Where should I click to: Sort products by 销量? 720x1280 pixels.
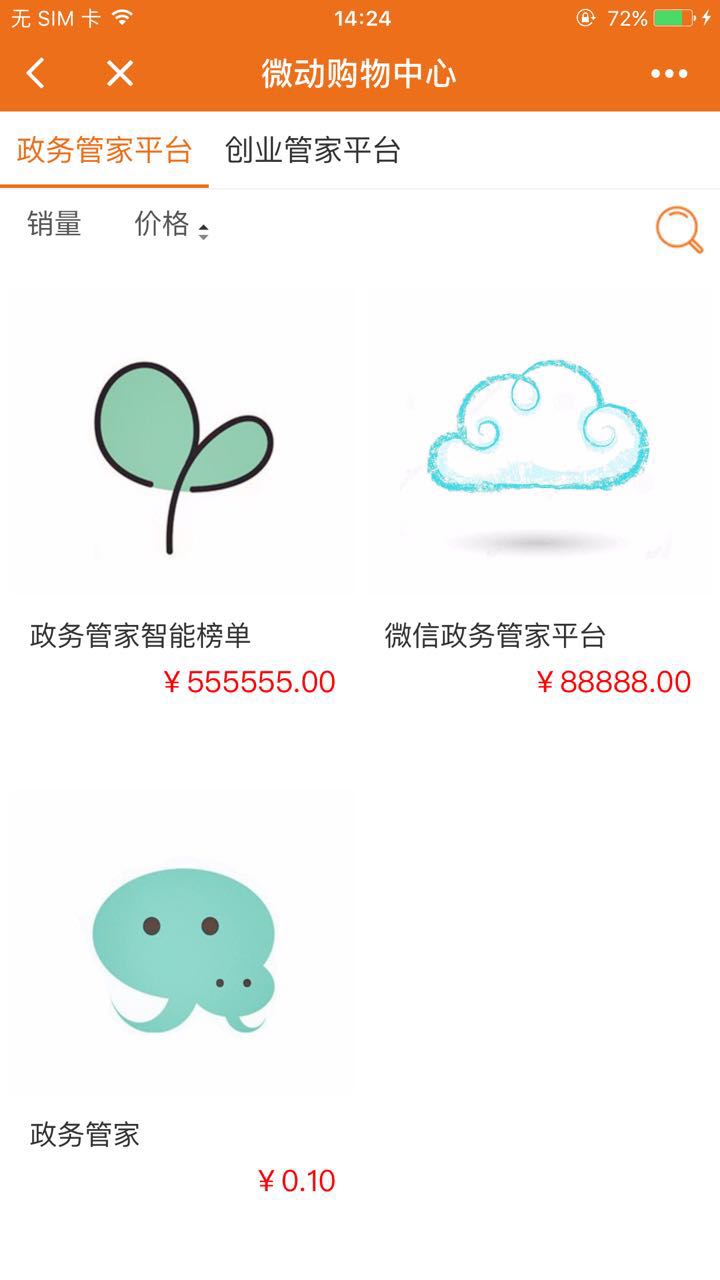54,224
